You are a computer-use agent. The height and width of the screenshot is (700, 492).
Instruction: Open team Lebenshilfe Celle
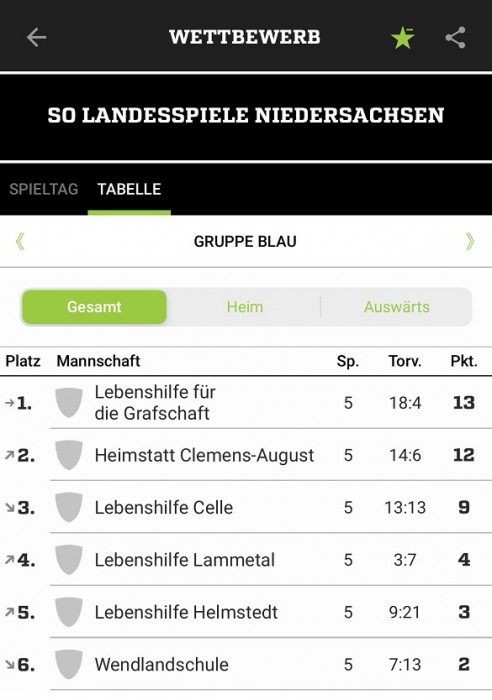[246, 507]
